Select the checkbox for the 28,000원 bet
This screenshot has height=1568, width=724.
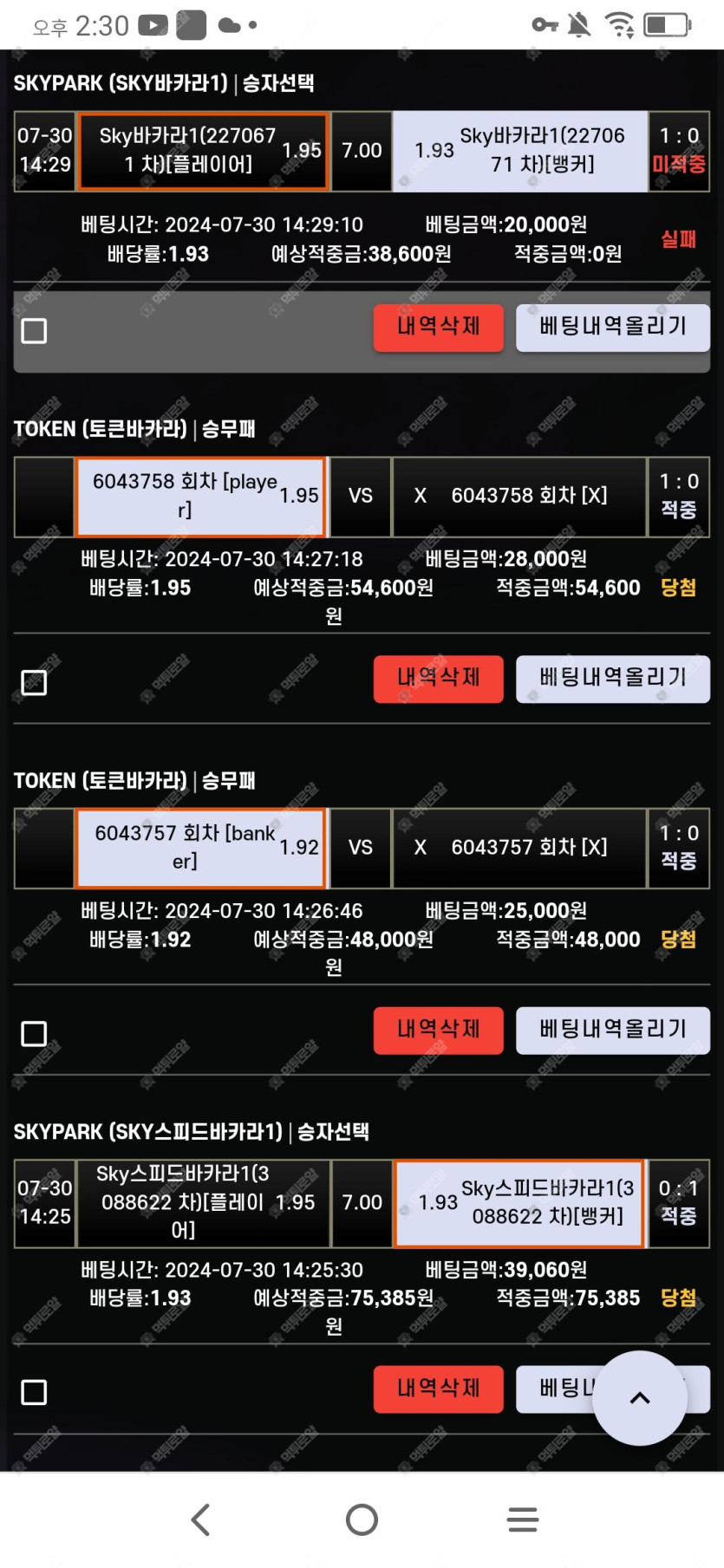34,683
